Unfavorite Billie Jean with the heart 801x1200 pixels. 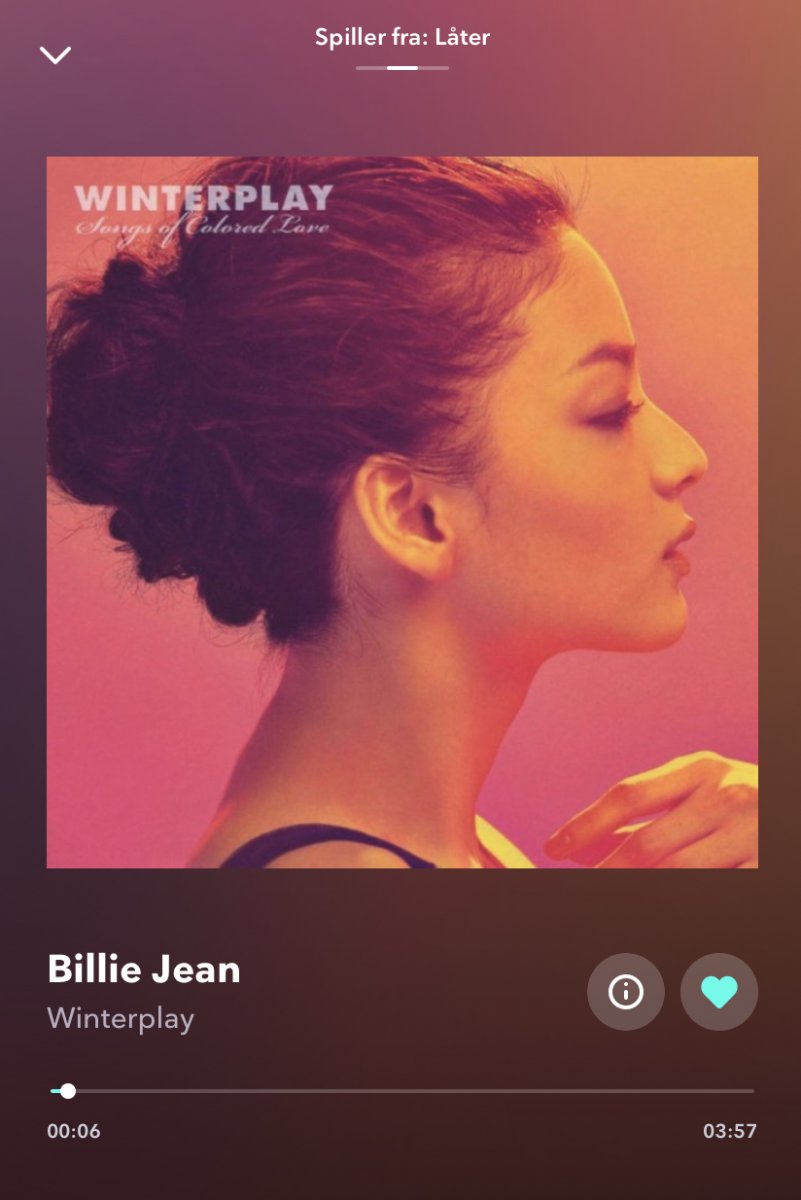point(719,992)
